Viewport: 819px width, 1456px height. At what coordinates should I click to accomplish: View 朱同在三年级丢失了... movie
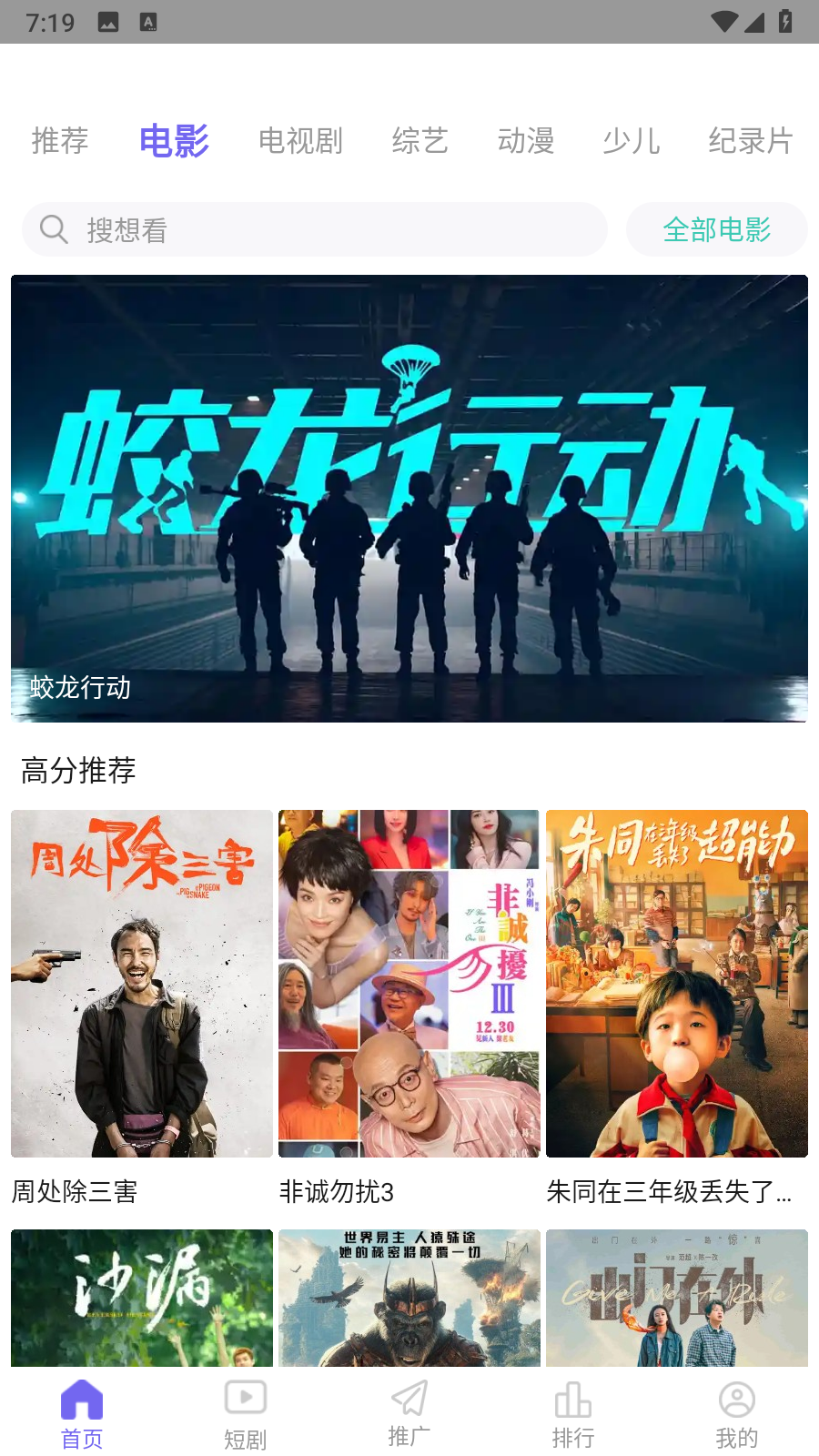coord(676,985)
